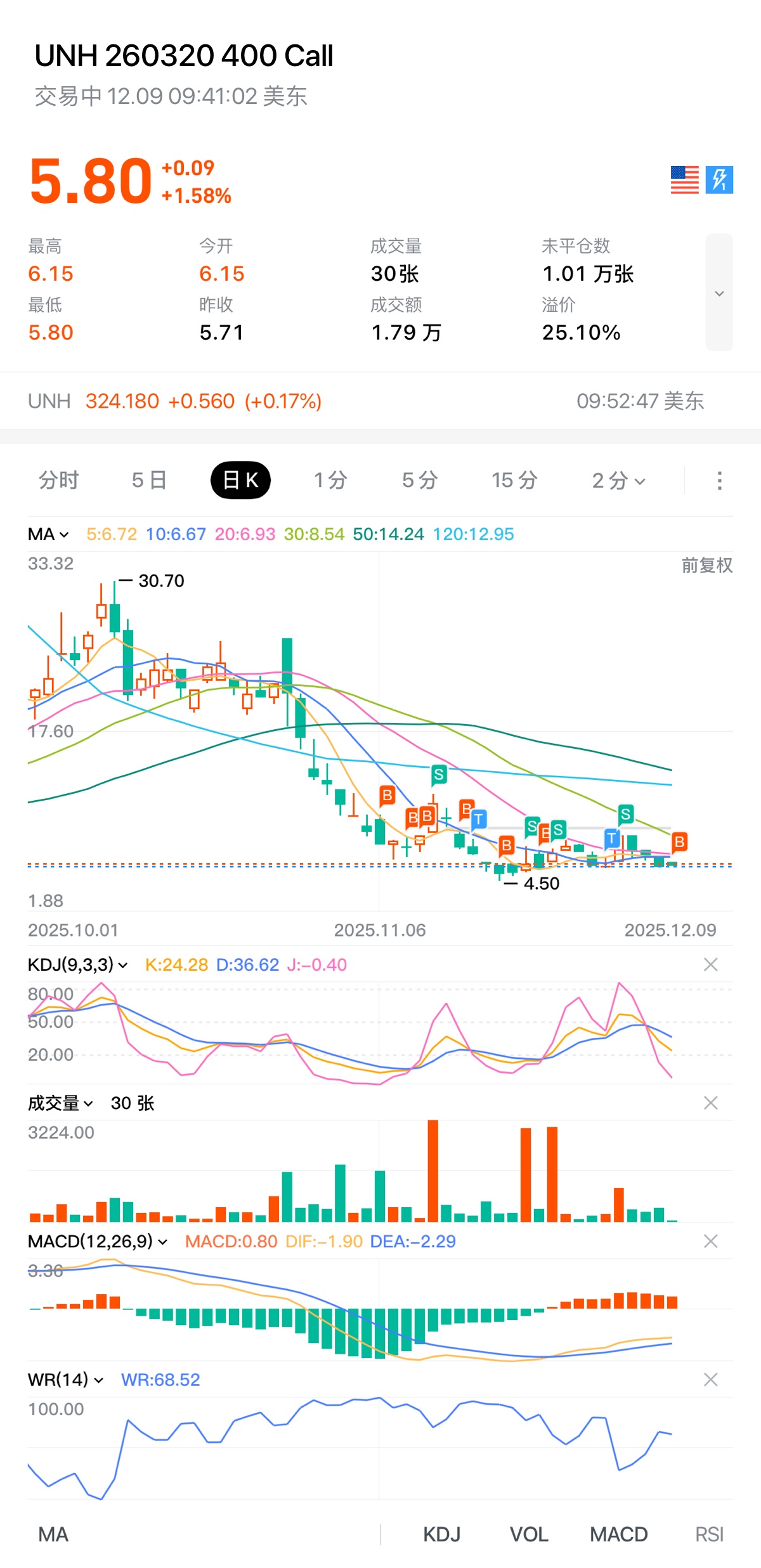Tap the blue lightning quick-trade icon
This screenshot has height=1568, width=761.
[719, 180]
